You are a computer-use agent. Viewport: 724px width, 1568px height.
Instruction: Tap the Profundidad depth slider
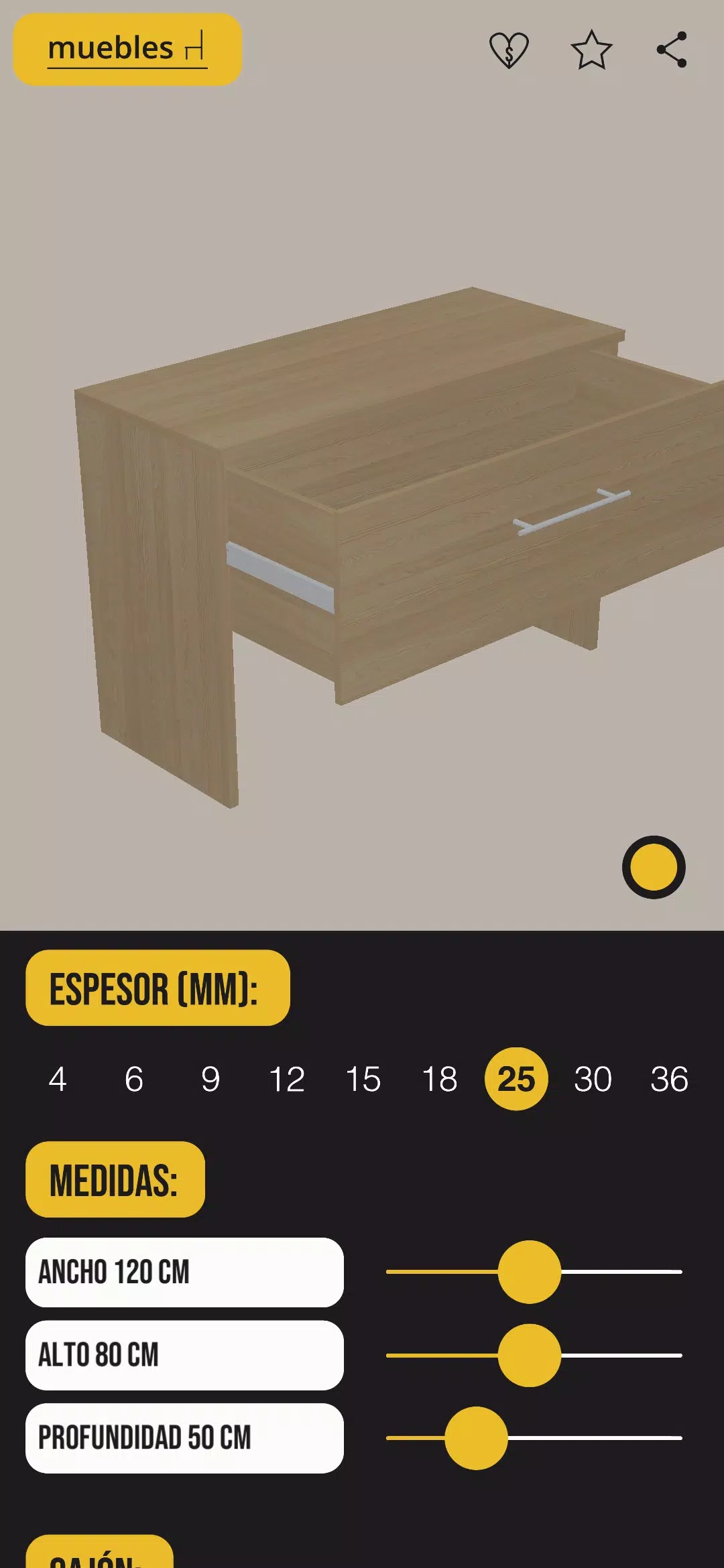coord(476,1438)
